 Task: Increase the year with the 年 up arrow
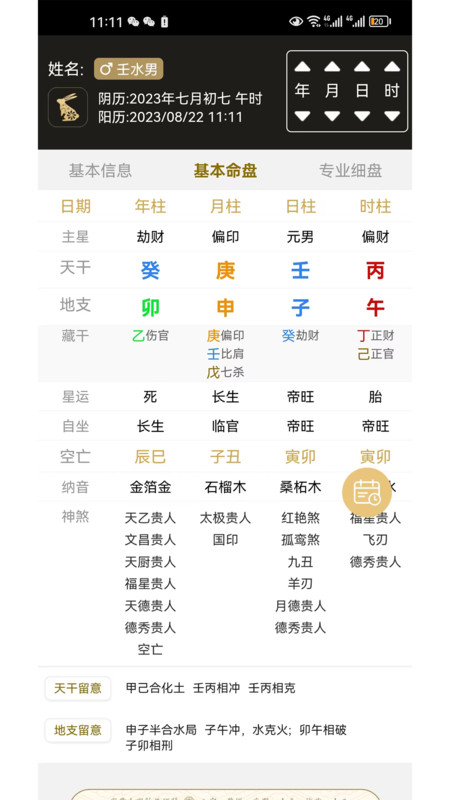(x=302, y=67)
